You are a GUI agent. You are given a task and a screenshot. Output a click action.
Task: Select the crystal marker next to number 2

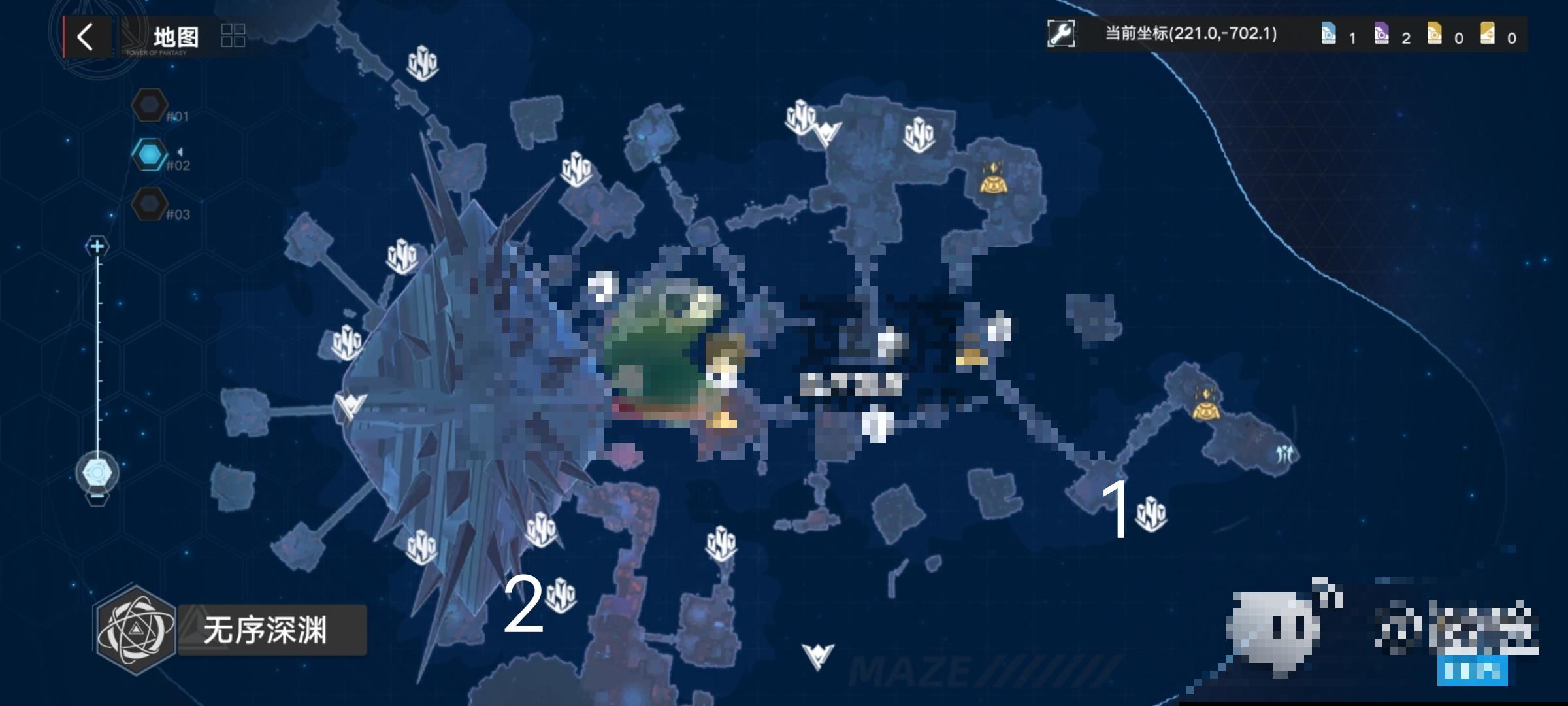pyautogui.click(x=561, y=595)
